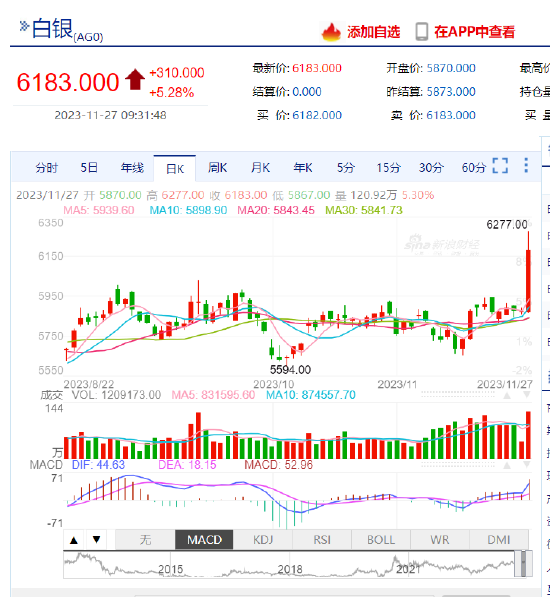Show the 5分 minute chart

coord(346,168)
